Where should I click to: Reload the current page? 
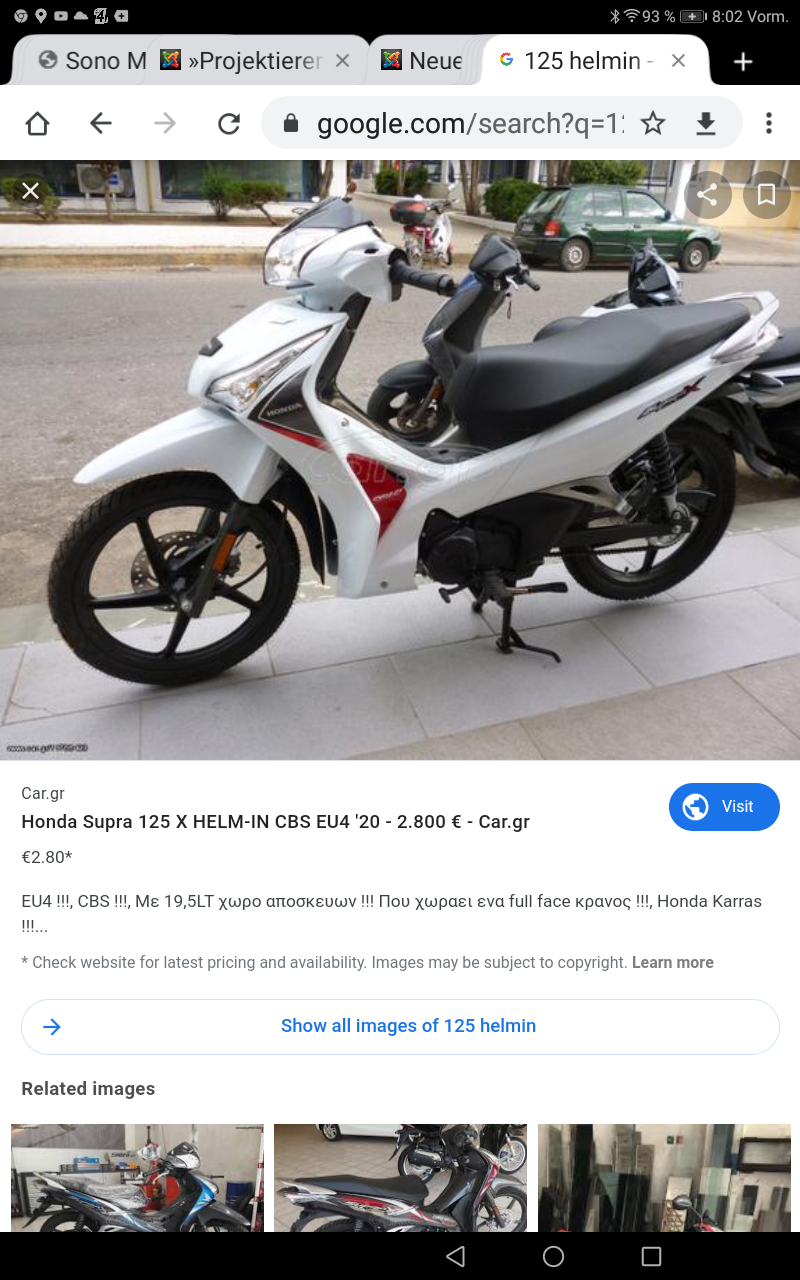tap(229, 123)
